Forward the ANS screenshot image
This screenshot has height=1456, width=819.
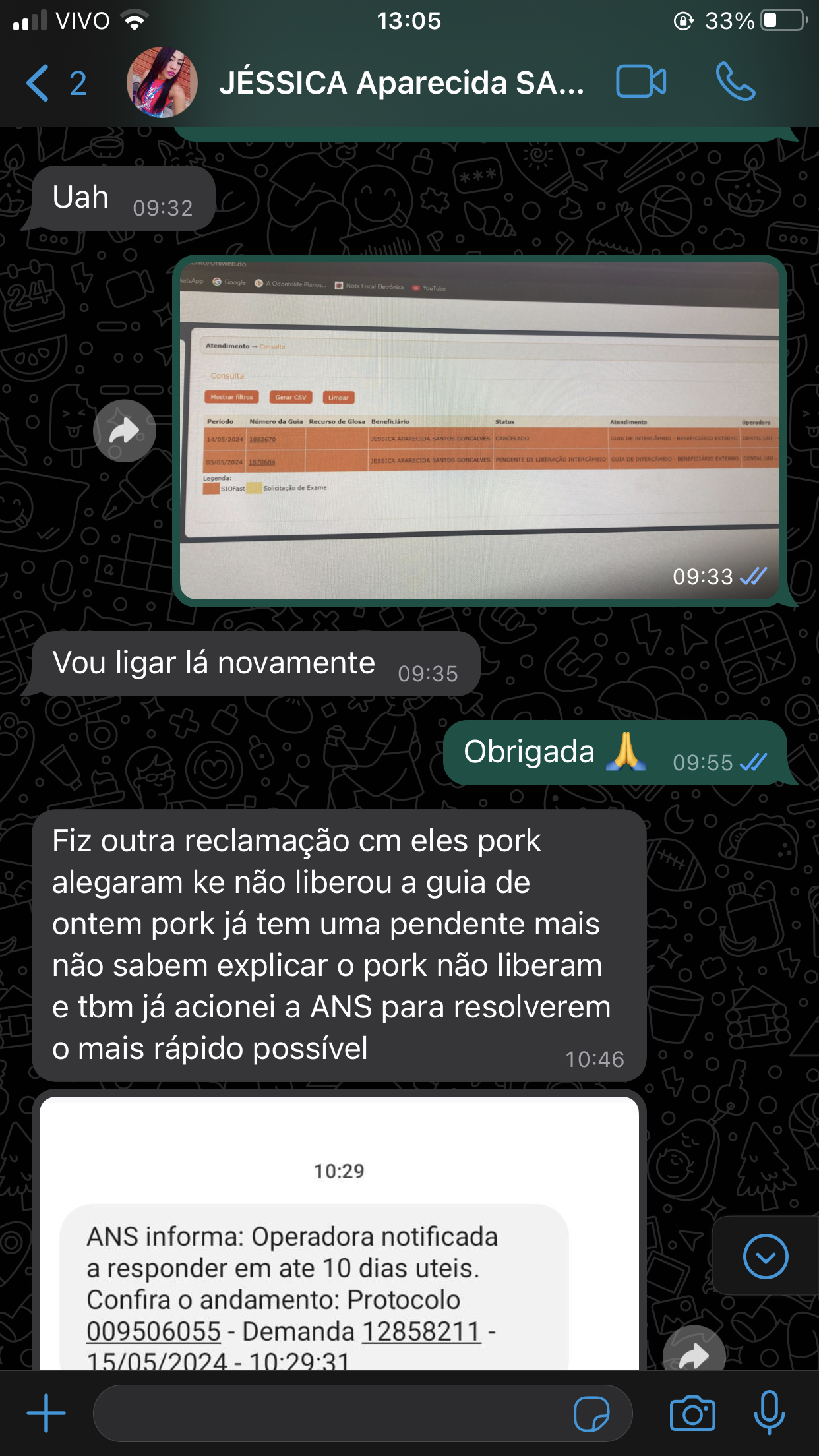694,1353
